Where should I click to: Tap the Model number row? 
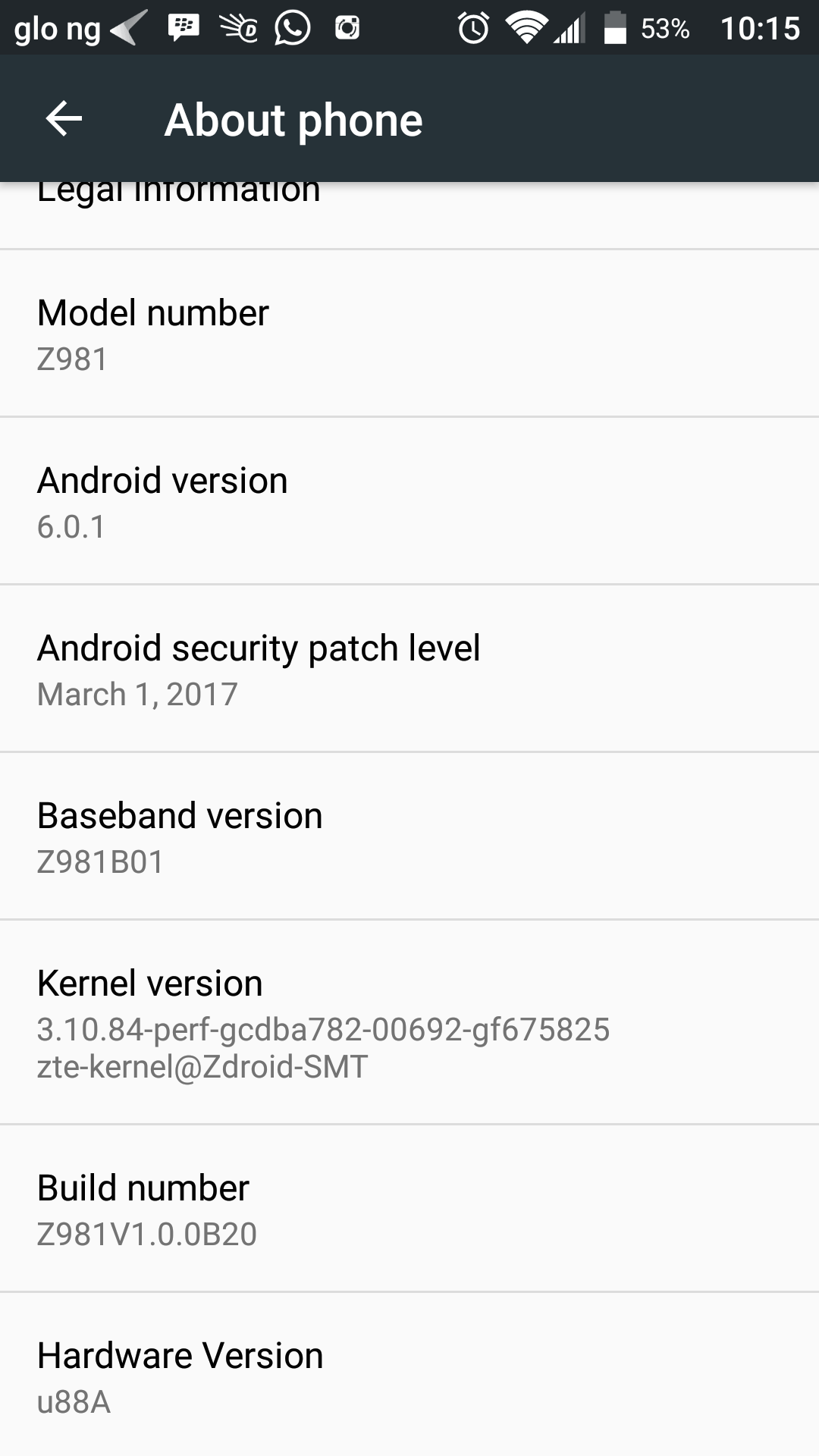[409, 334]
